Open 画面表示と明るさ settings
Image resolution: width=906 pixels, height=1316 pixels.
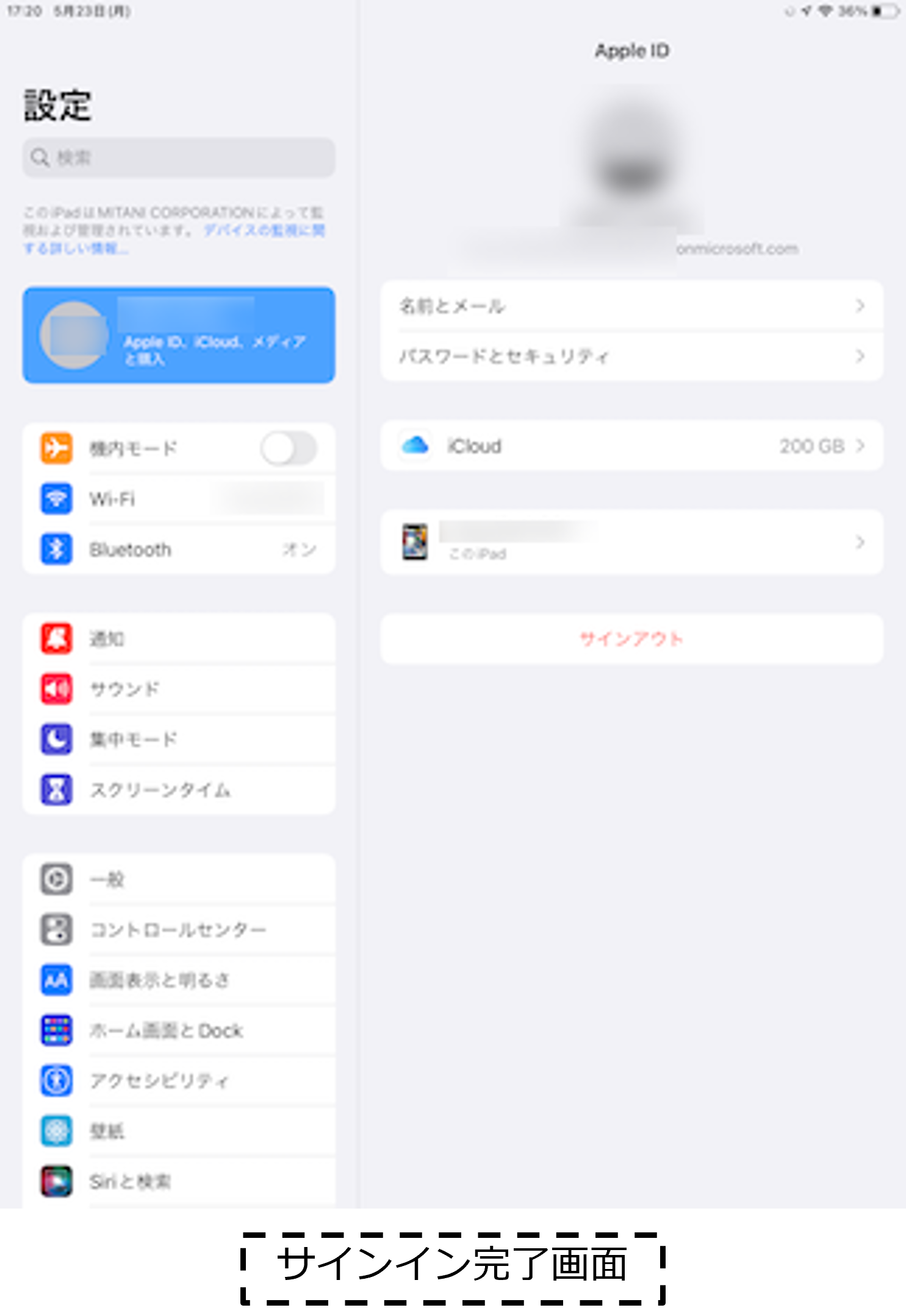coord(178,980)
